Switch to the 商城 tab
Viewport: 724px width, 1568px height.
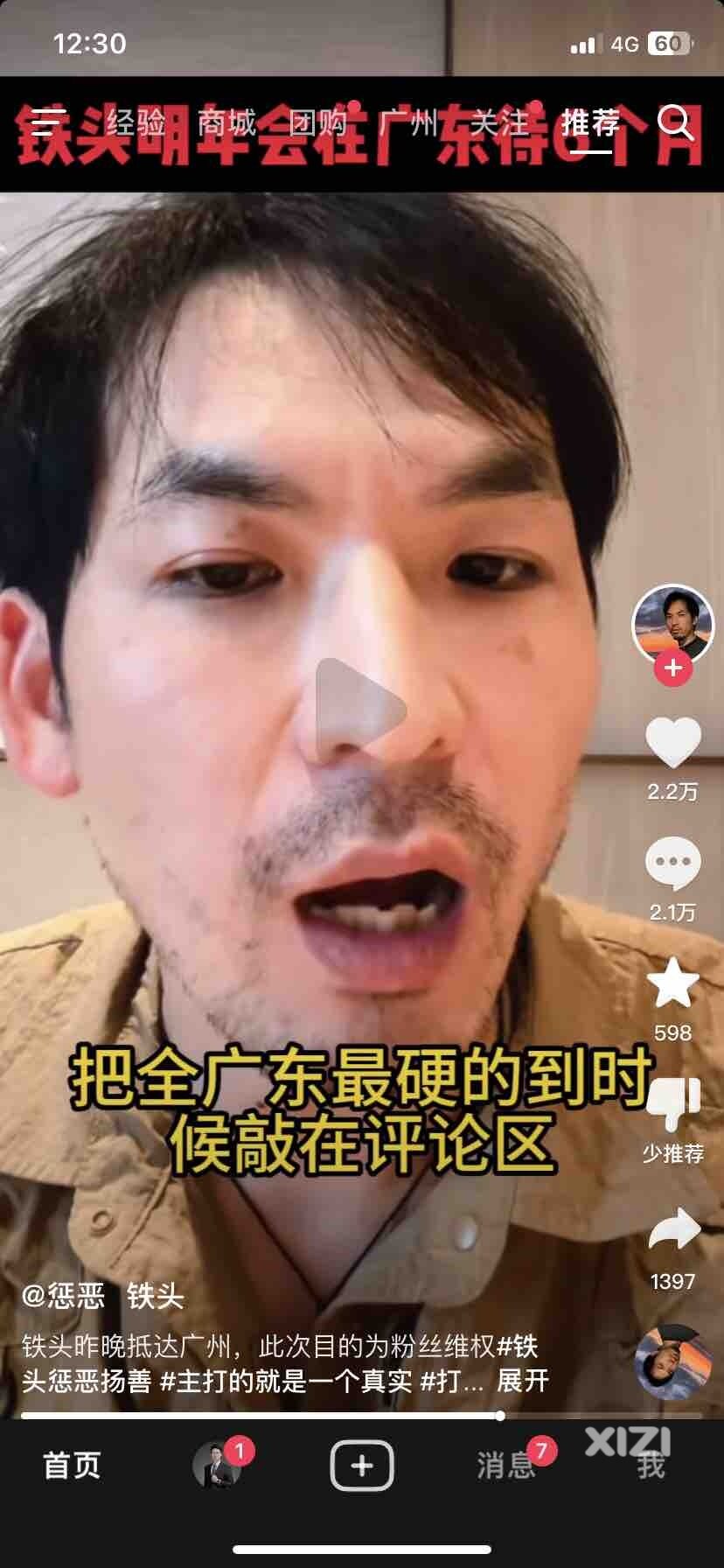226,123
